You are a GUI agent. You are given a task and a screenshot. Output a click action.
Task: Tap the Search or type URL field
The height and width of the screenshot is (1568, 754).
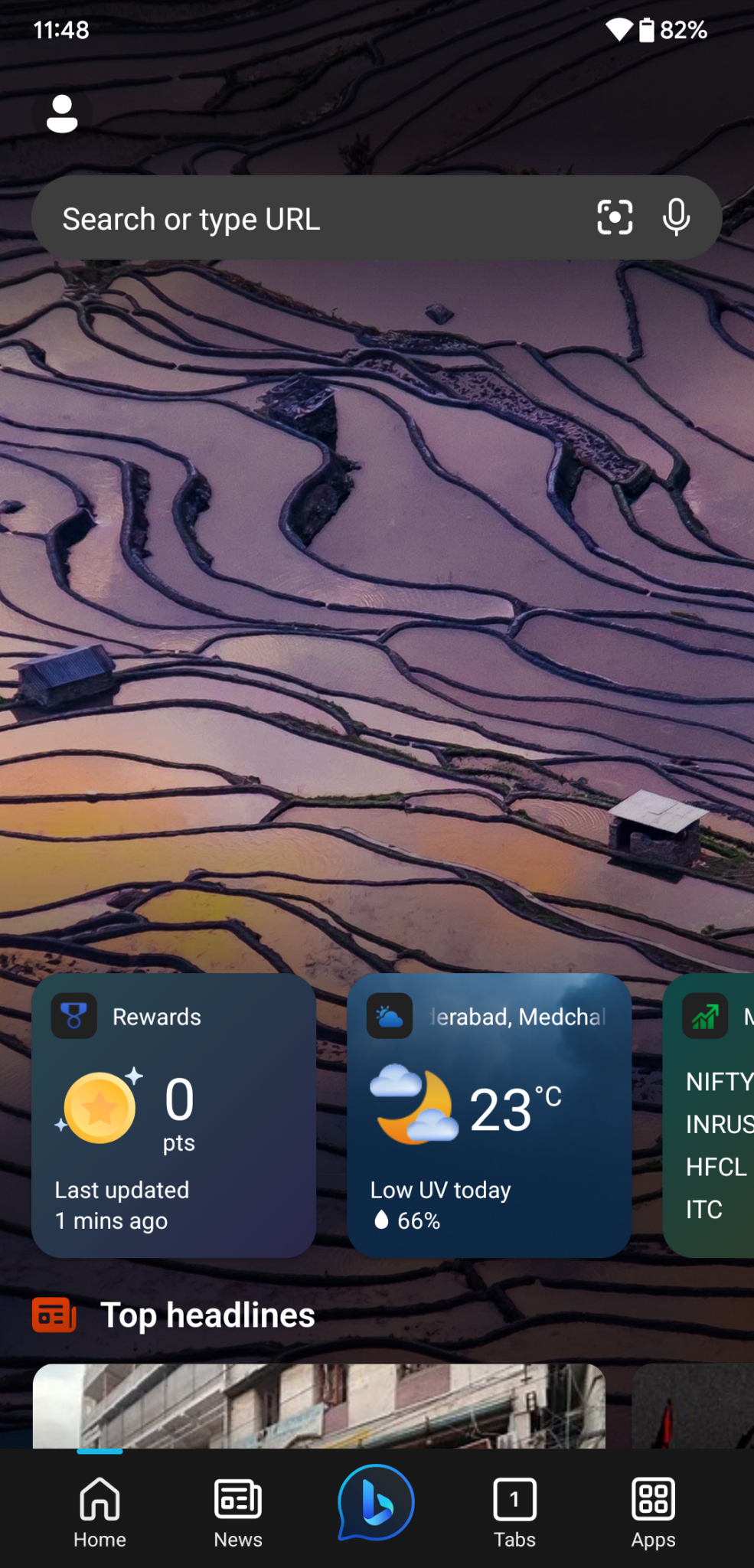click(306, 218)
